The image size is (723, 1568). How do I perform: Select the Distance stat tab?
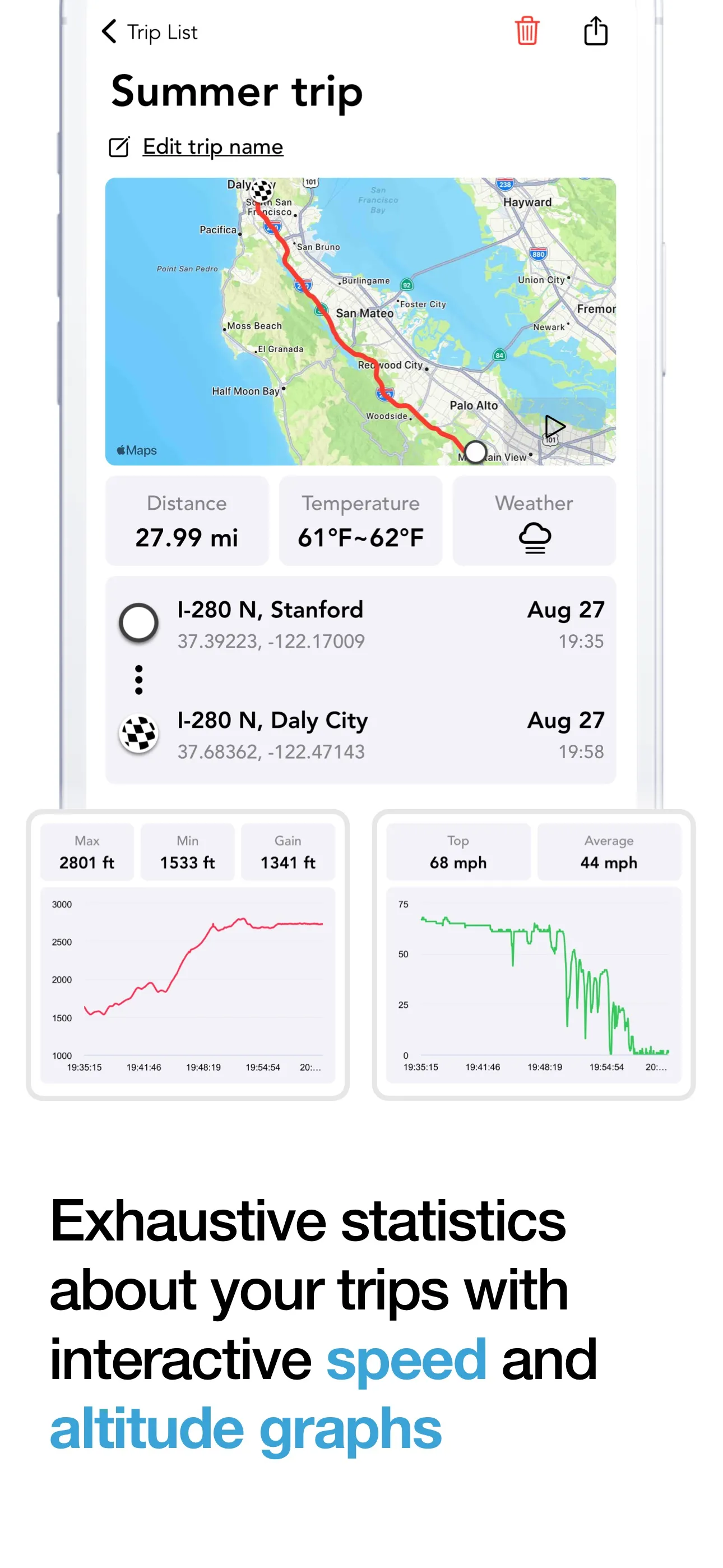tap(186, 520)
